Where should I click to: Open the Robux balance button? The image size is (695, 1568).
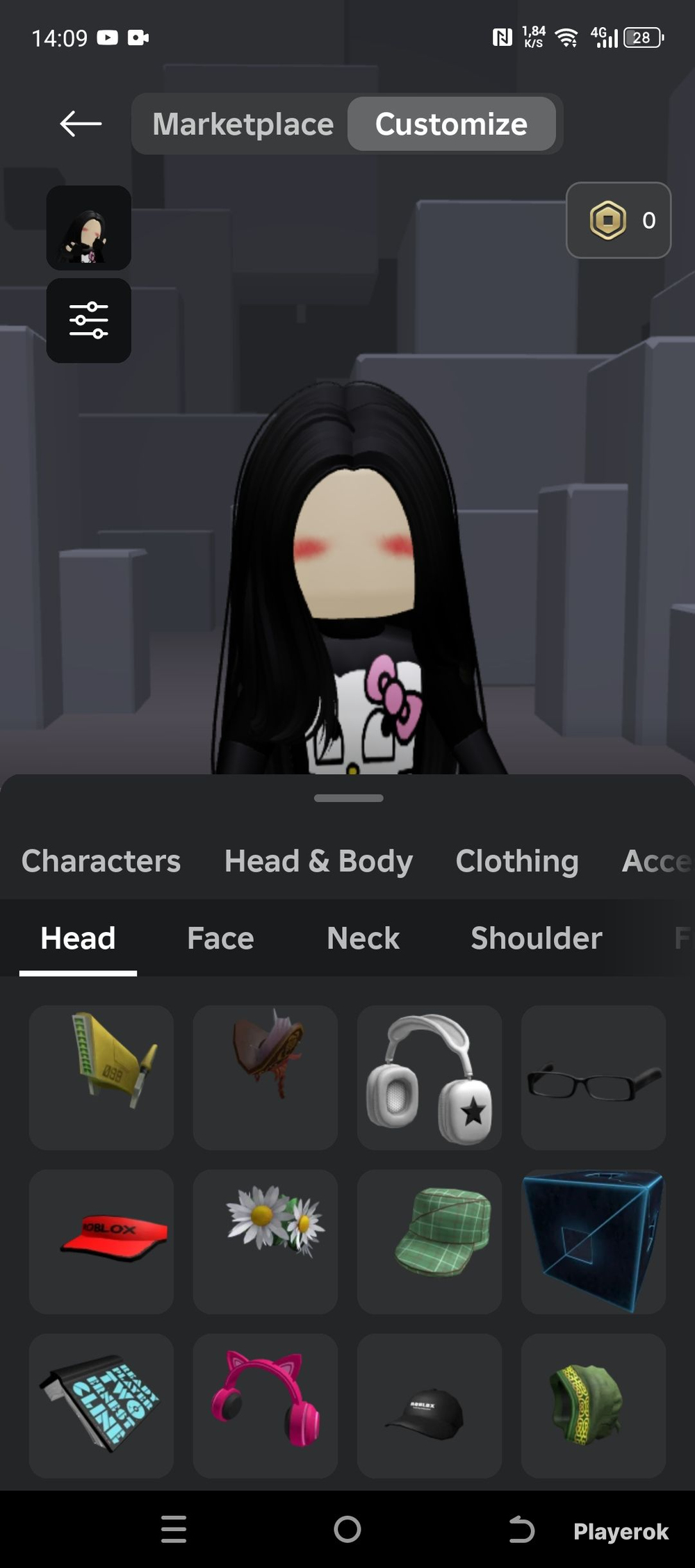[x=619, y=220]
